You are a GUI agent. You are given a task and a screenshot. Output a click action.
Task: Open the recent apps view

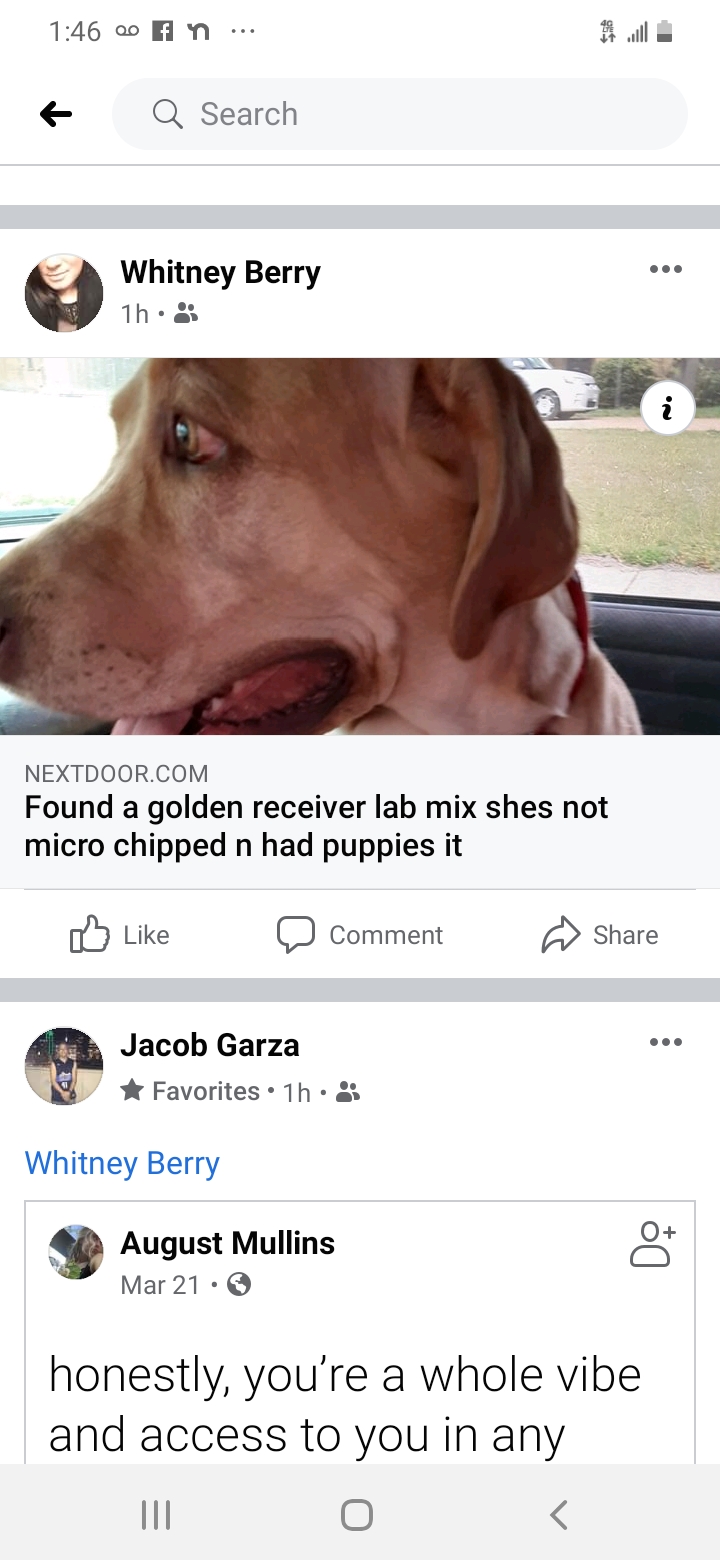click(155, 1514)
